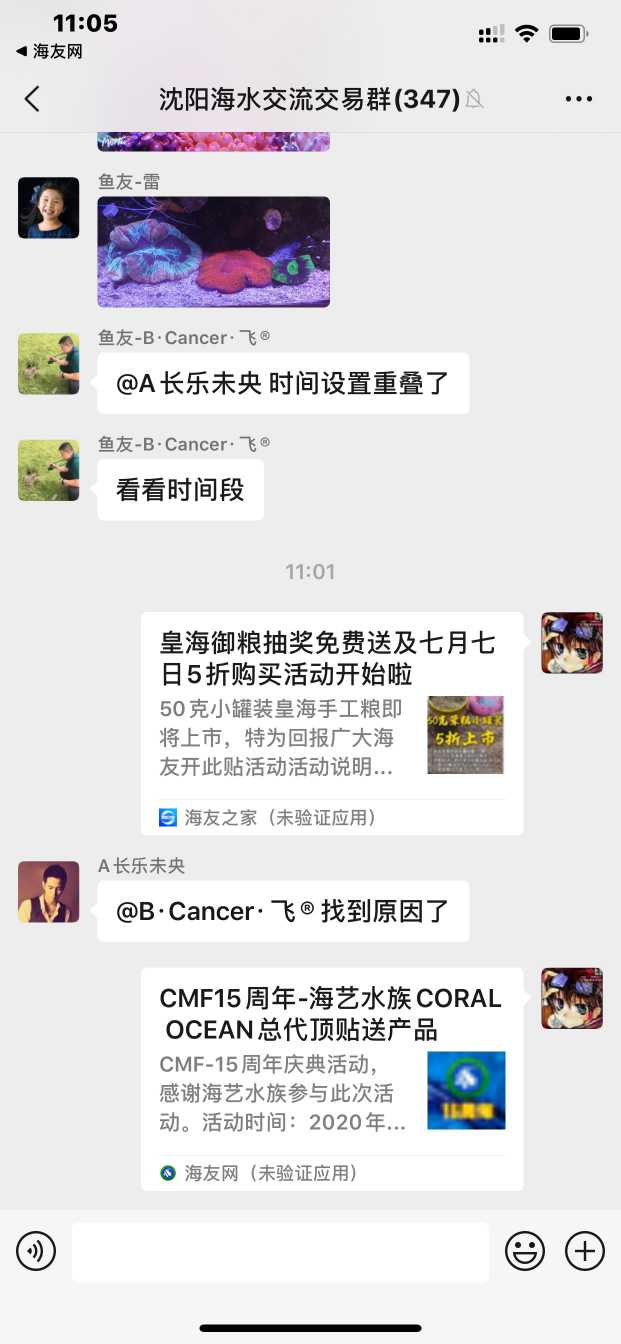Open the 皇海御粮抽奖 shared link card
This screenshot has width=621, height=1344.
331,722
